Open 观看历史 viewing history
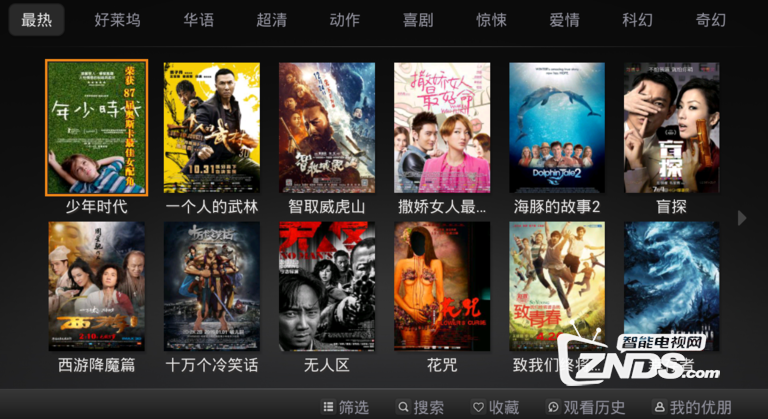Viewport: 768px width, 419px height. coord(585,407)
